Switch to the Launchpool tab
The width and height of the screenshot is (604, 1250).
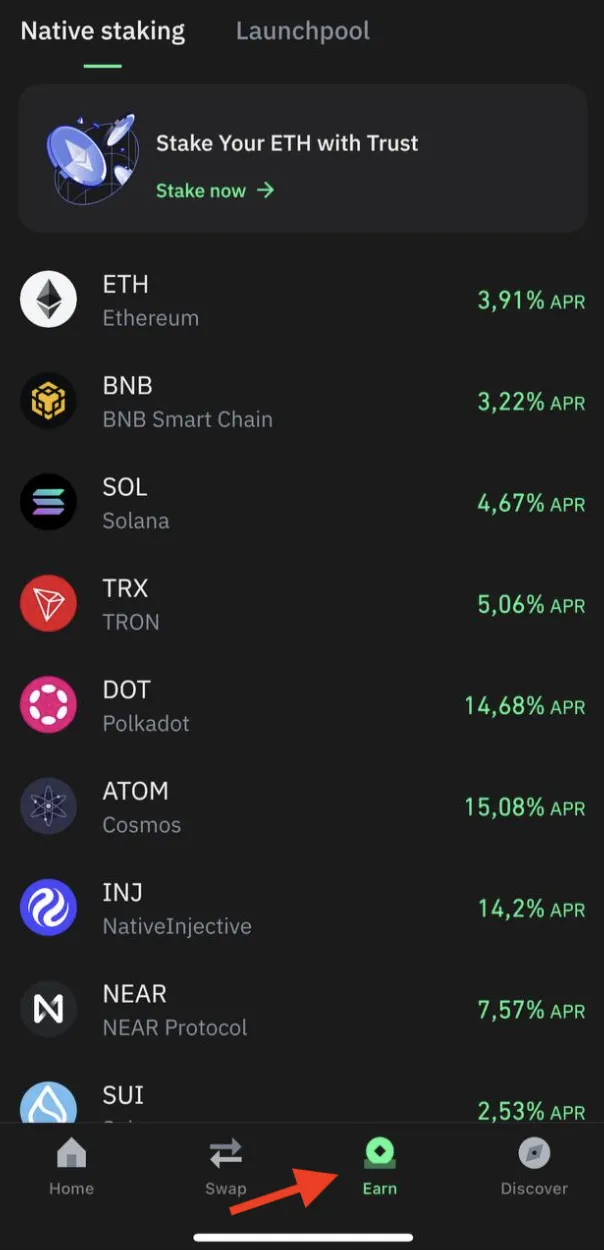click(x=302, y=31)
